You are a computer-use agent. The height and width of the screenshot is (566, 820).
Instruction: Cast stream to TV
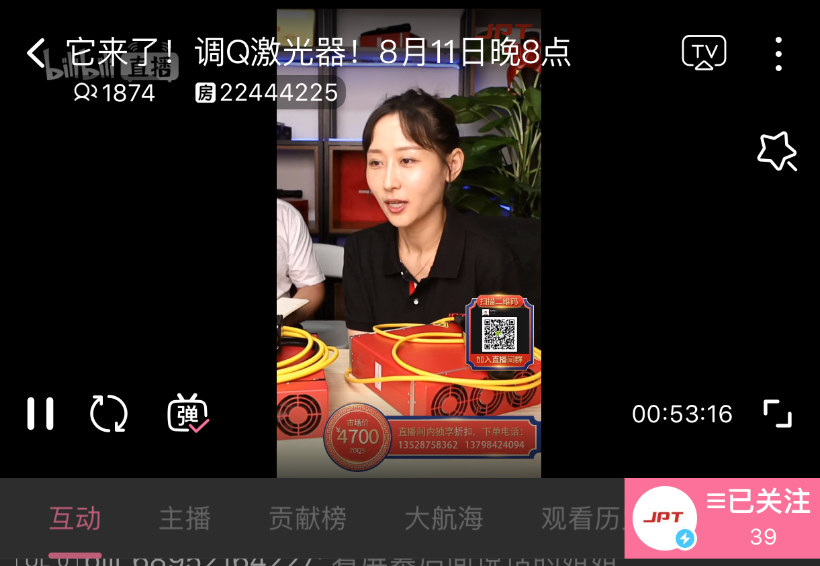click(703, 52)
